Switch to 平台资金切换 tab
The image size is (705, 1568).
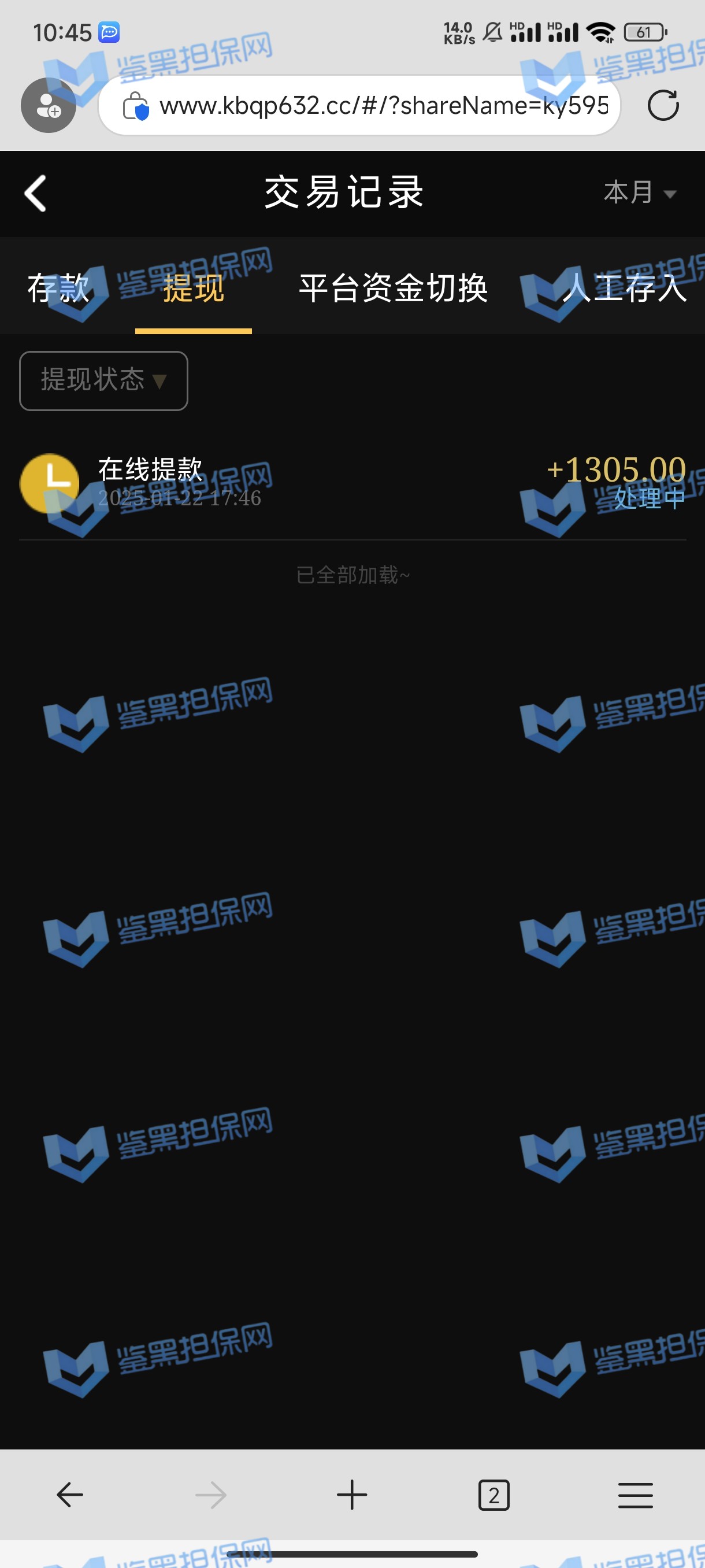393,287
